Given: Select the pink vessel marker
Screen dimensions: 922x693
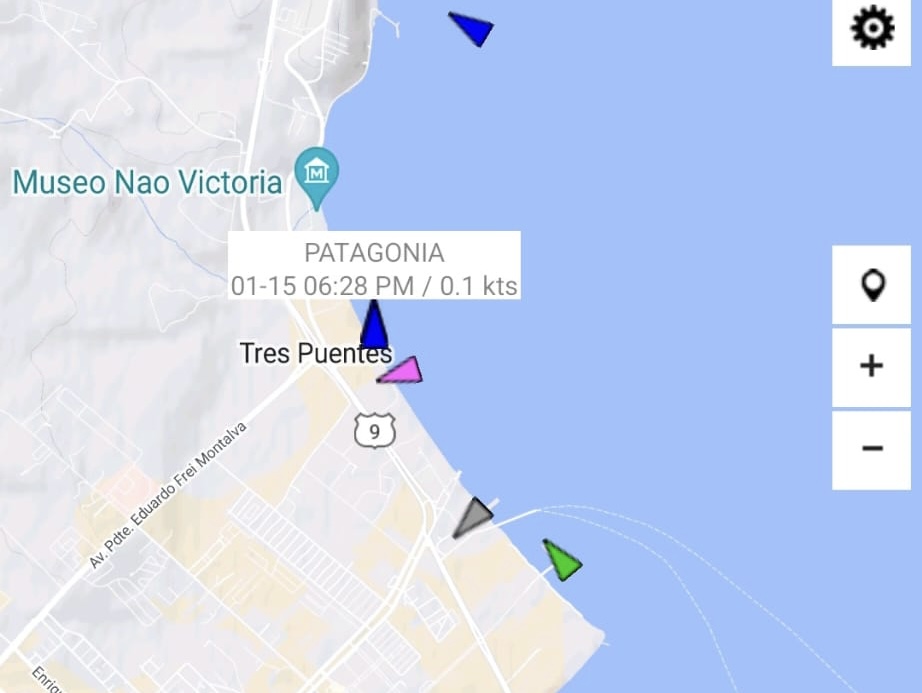Looking at the screenshot, I should tap(403, 372).
